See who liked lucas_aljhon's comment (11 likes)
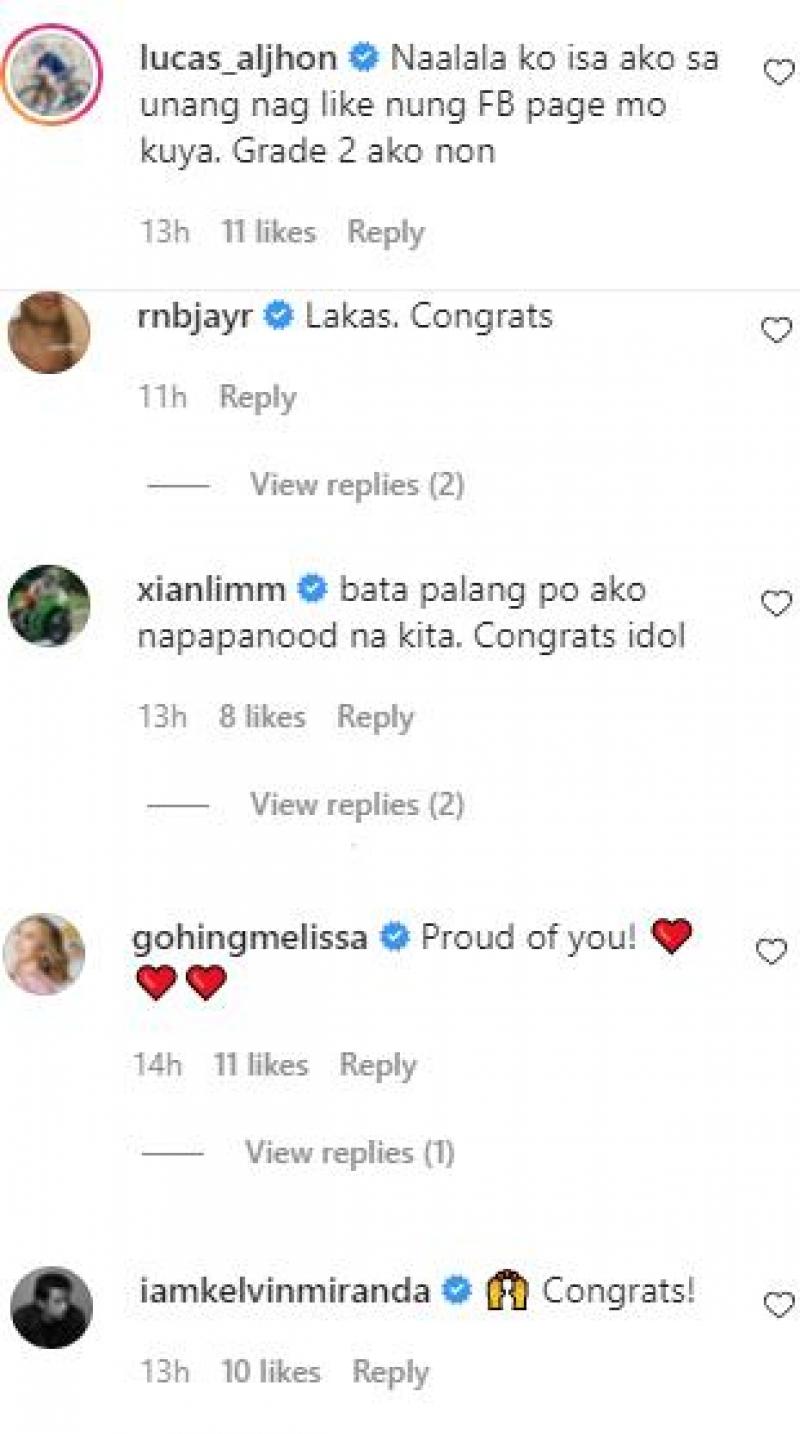Screen dimensions: 800x1434 (267, 232)
